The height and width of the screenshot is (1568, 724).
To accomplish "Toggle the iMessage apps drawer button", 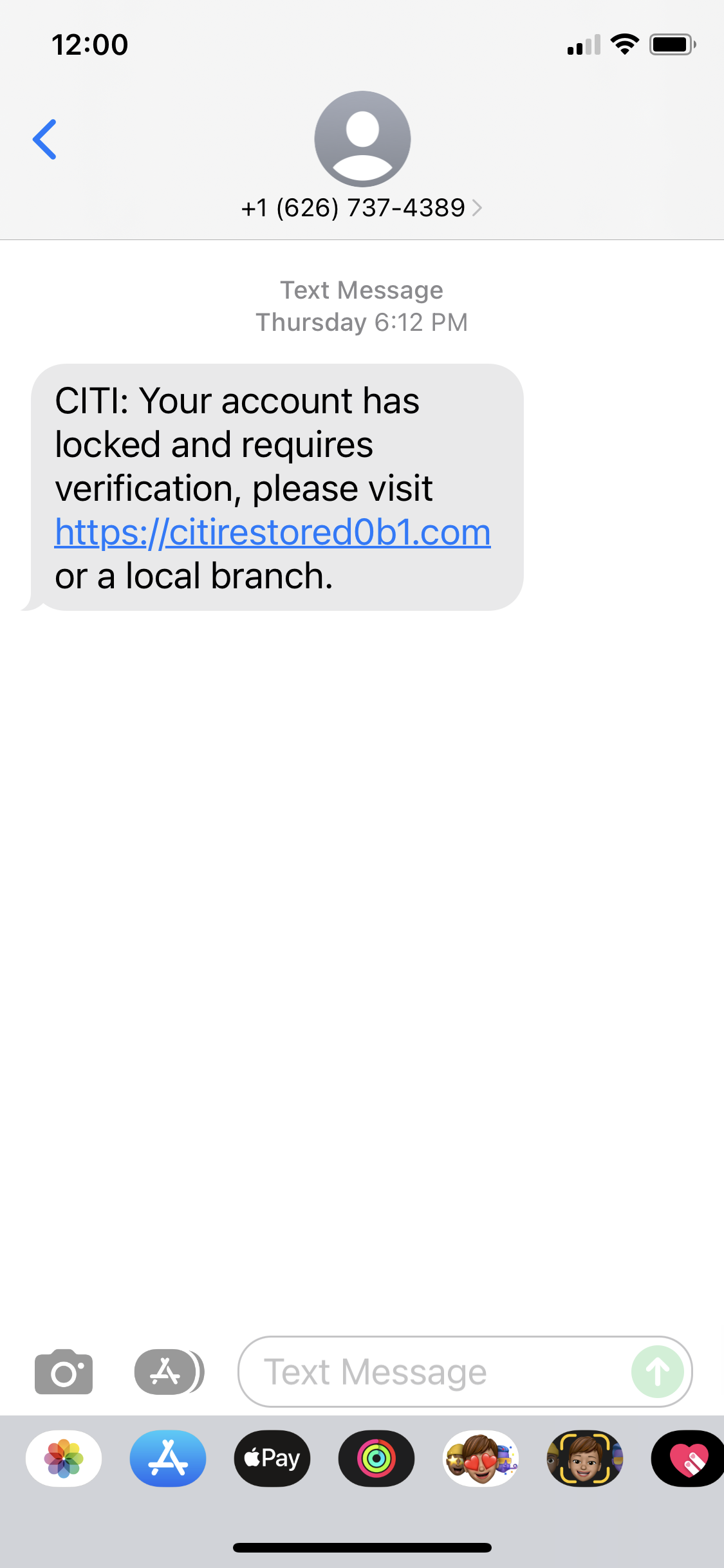I will tap(169, 1372).
